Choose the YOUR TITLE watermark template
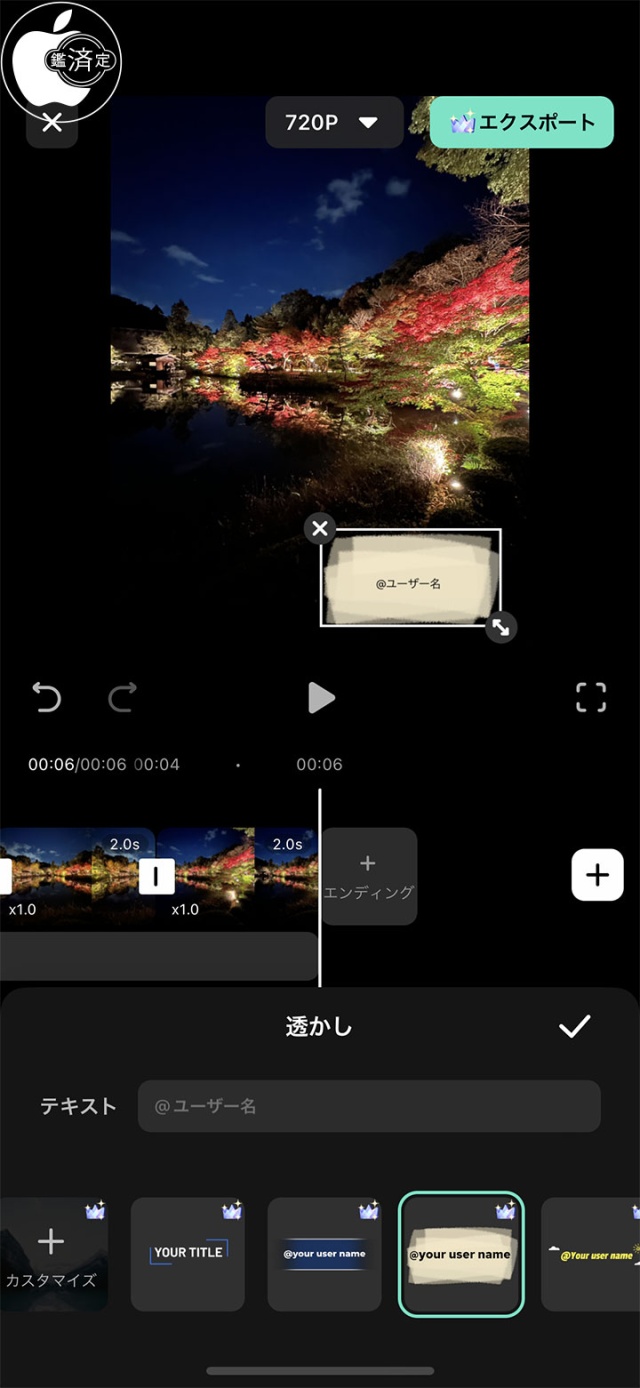Screen dimensions: 640x1388 [x=188, y=1254]
